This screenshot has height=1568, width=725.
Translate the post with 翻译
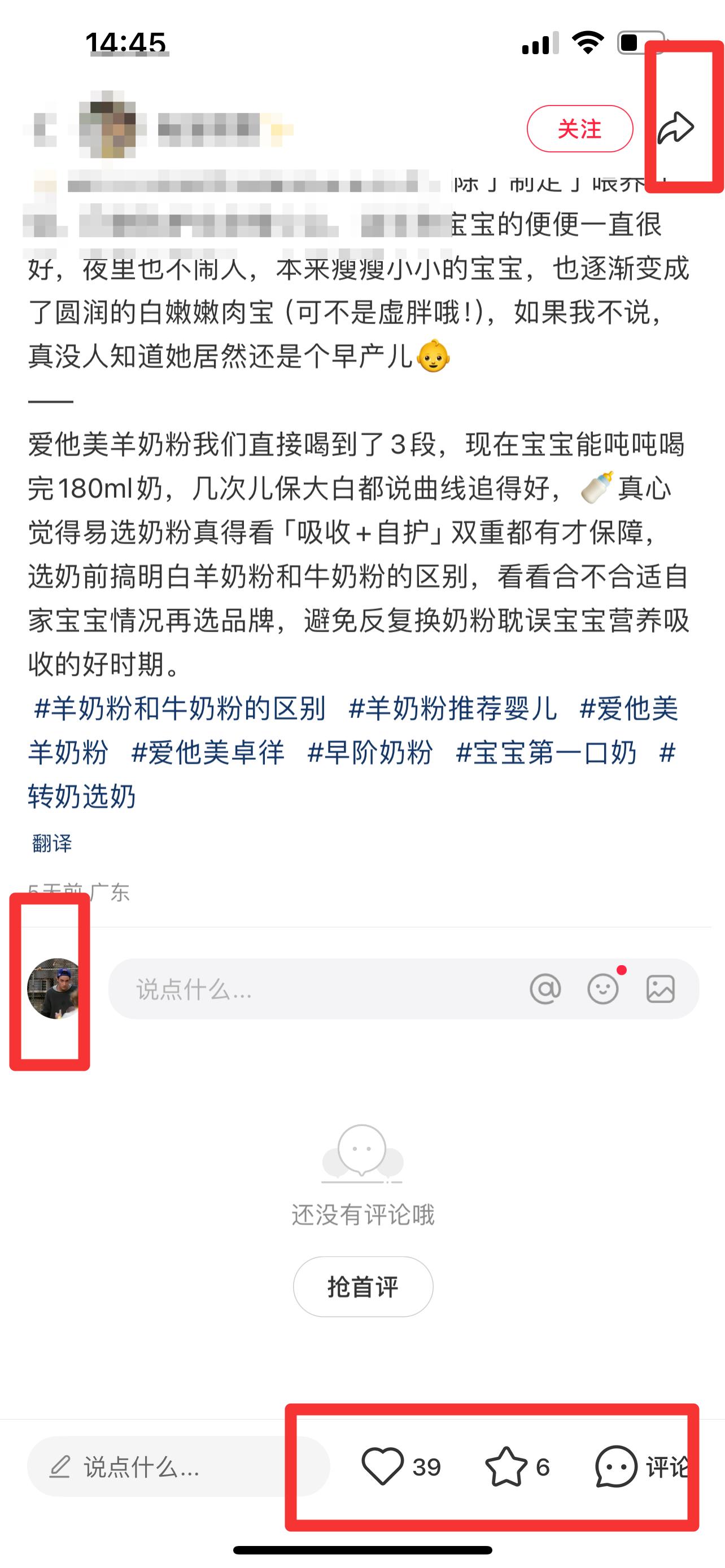(x=53, y=843)
